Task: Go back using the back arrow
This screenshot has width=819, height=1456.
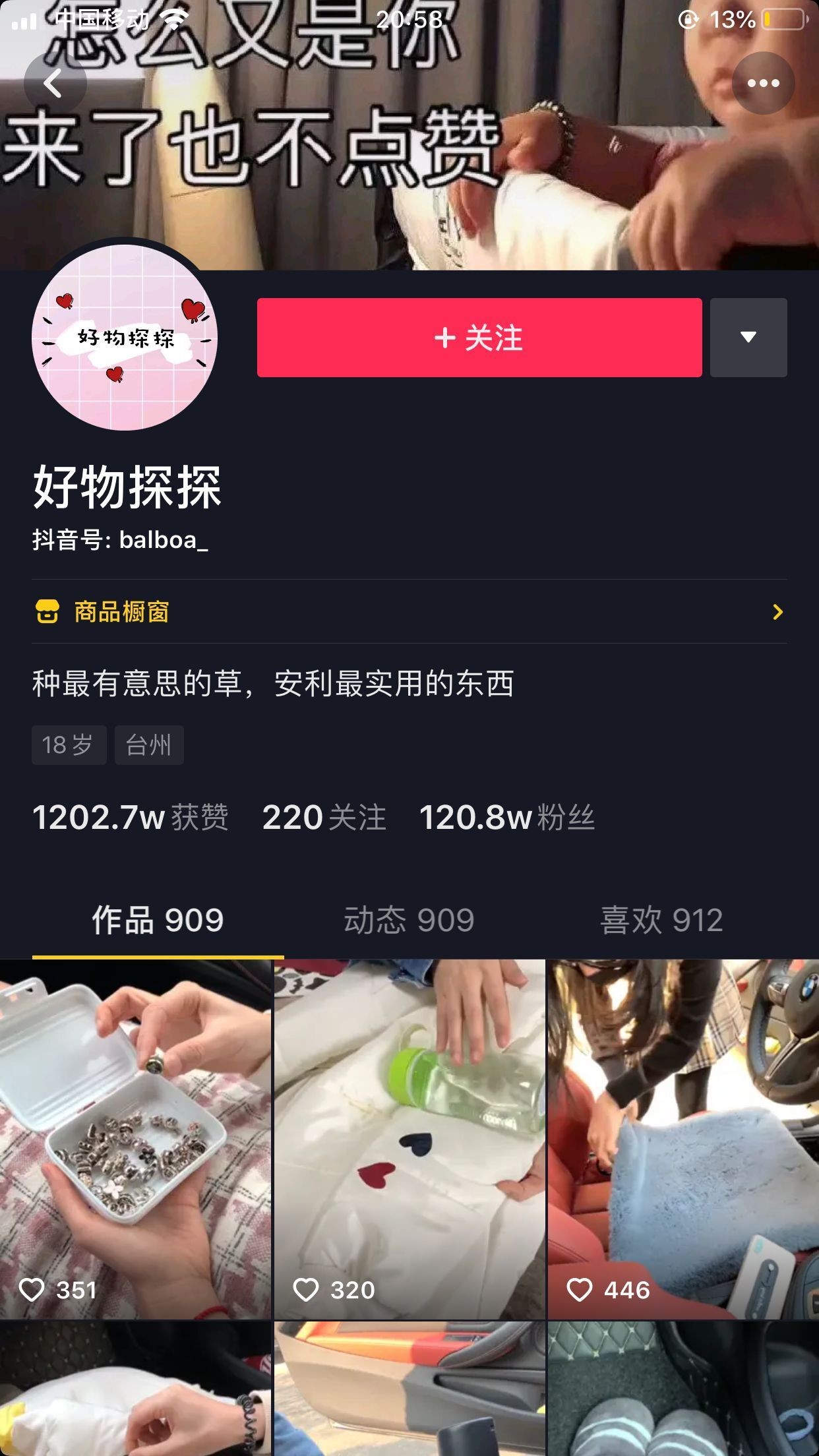Action: (54, 84)
